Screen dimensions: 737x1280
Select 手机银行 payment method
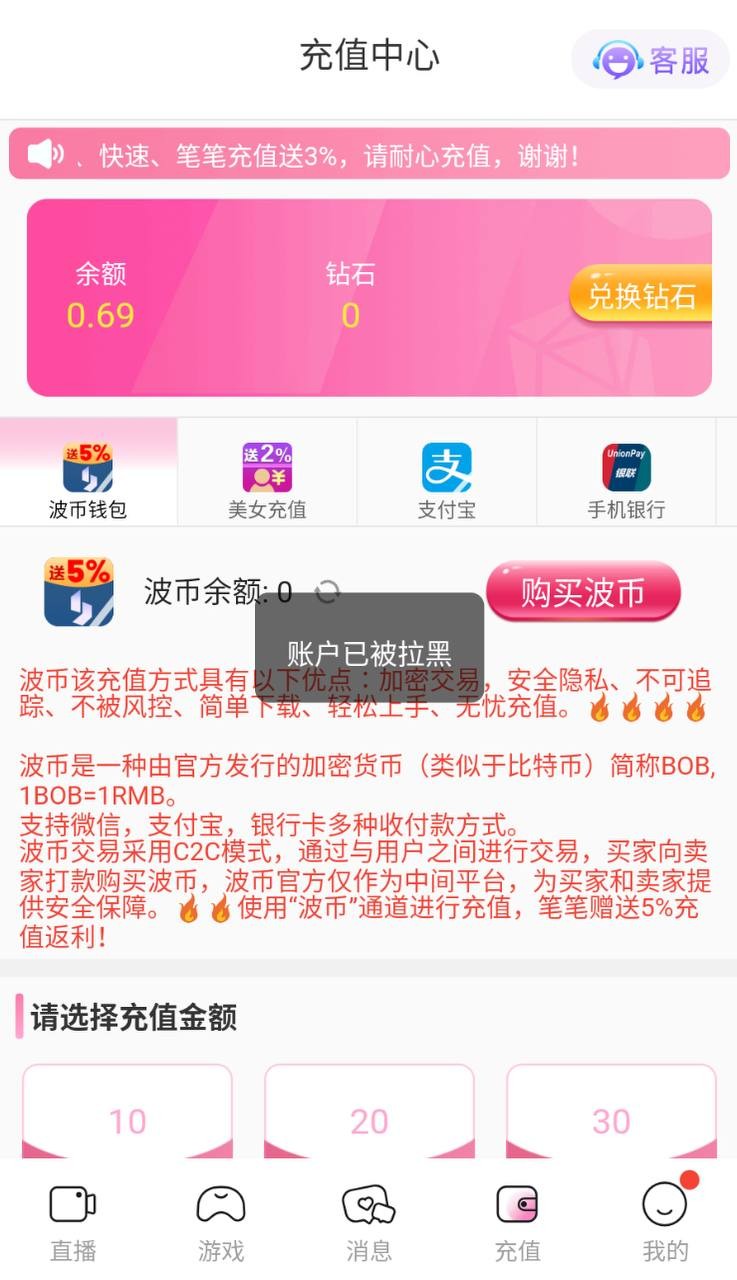click(x=626, y=480)
